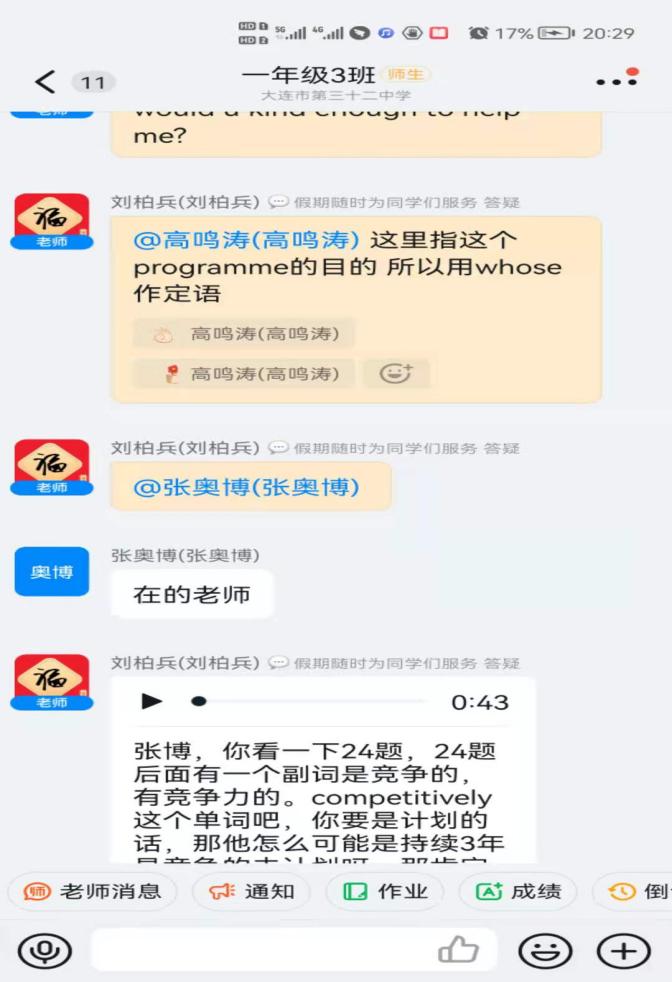The width and height of the screenshot is (672, 982).
Task: Open the 成绩 shortcut
Action: 518,891
